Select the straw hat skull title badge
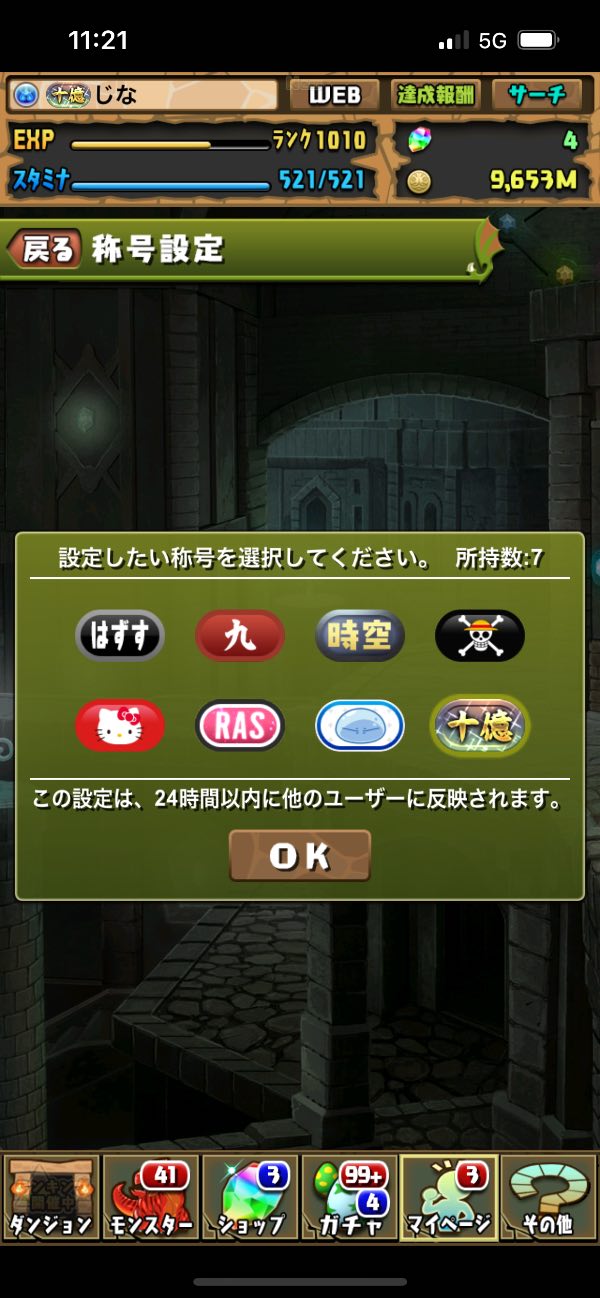Image resolution: width=600 pixels, height=1298 pixels. (480, 635)
